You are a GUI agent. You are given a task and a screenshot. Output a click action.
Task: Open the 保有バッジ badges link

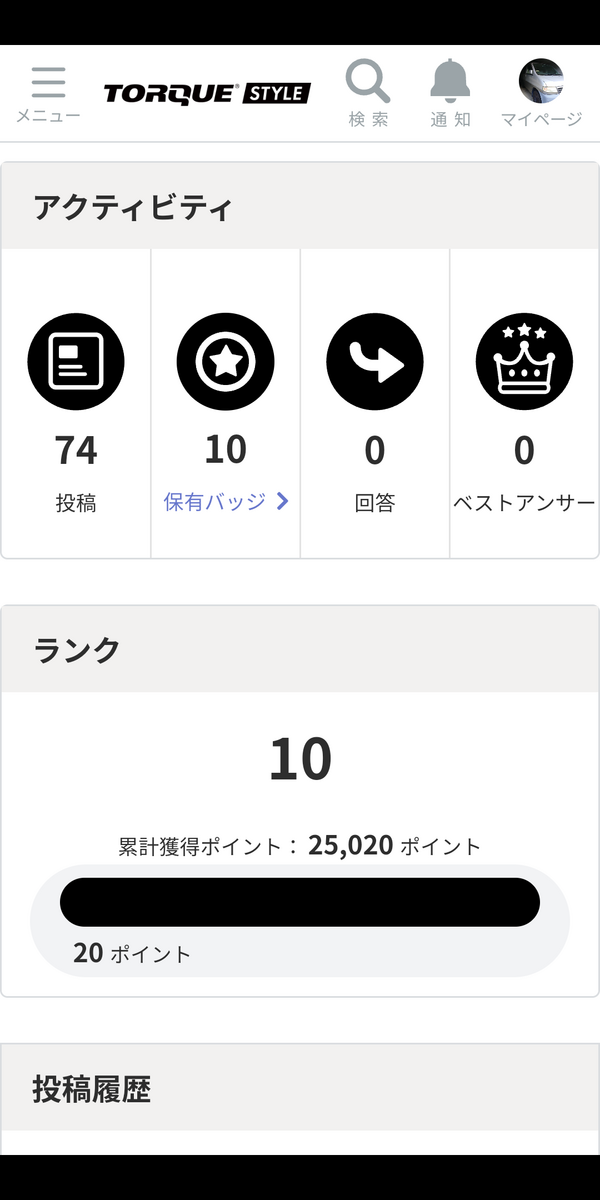pyautogui.click(x=226, y=502)
